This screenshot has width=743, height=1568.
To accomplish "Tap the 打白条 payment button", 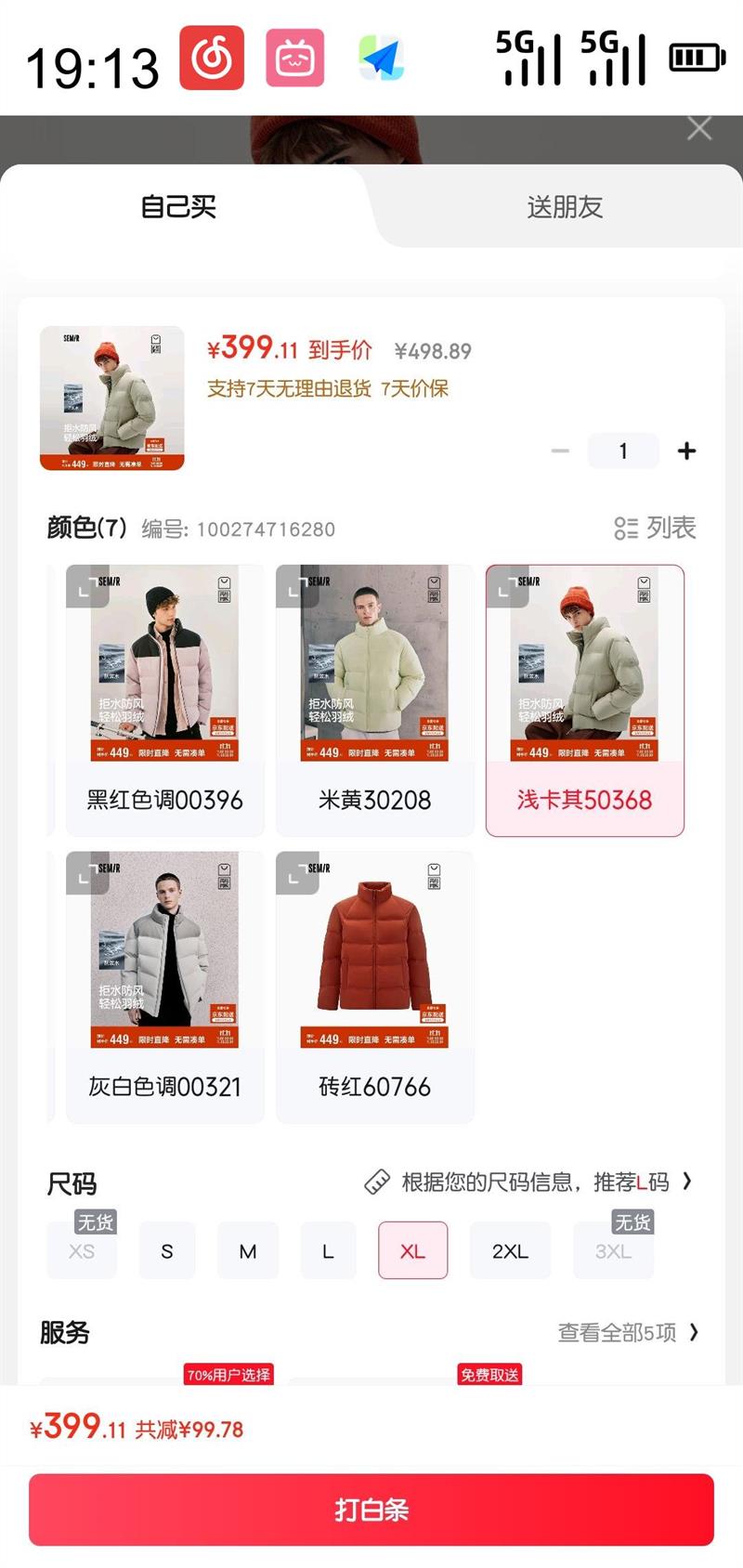I will coord(371,1509).
